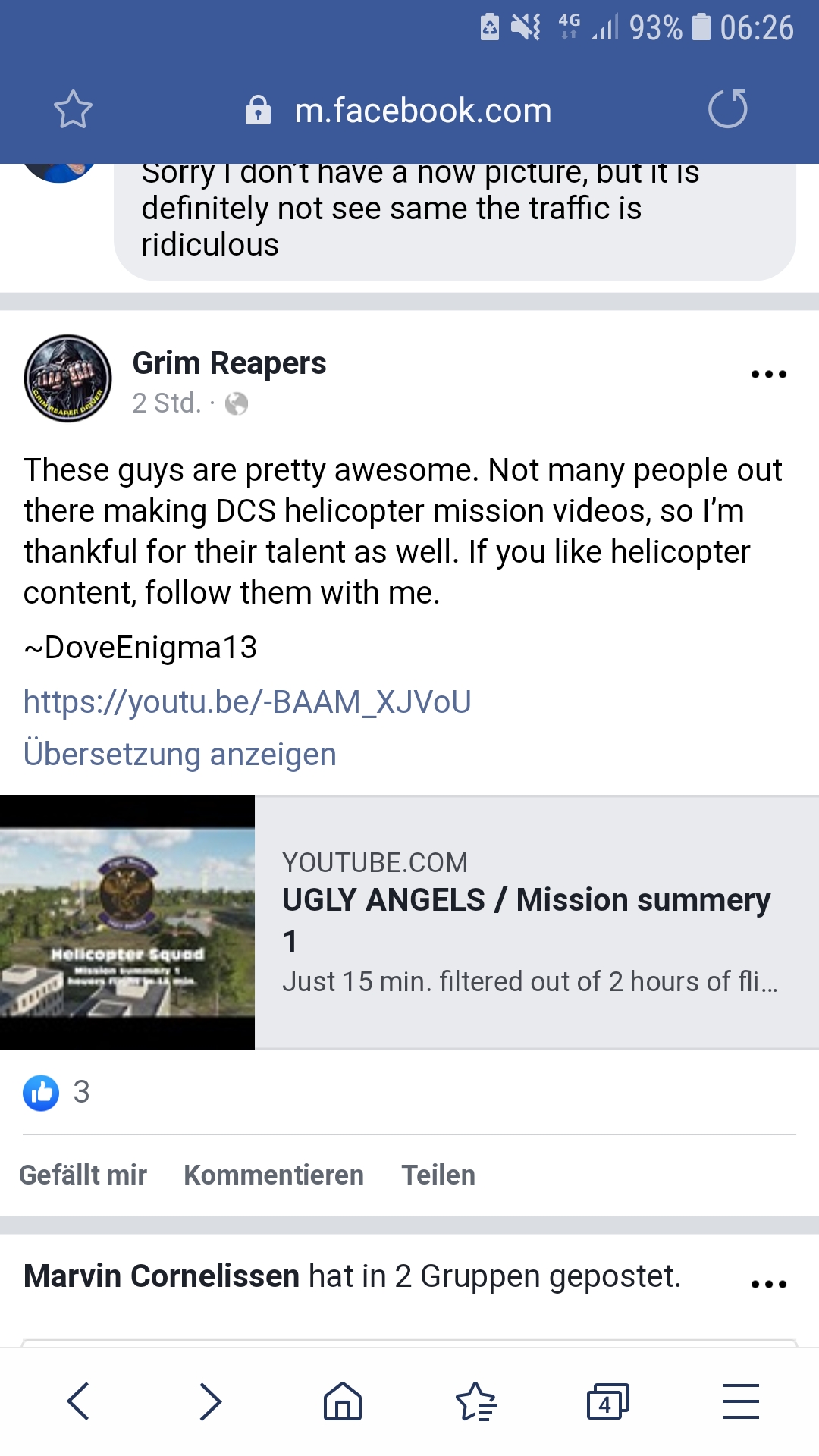819x1456 pixels.
Task: Go forward in the browser
Action: tap(210, 1401)
